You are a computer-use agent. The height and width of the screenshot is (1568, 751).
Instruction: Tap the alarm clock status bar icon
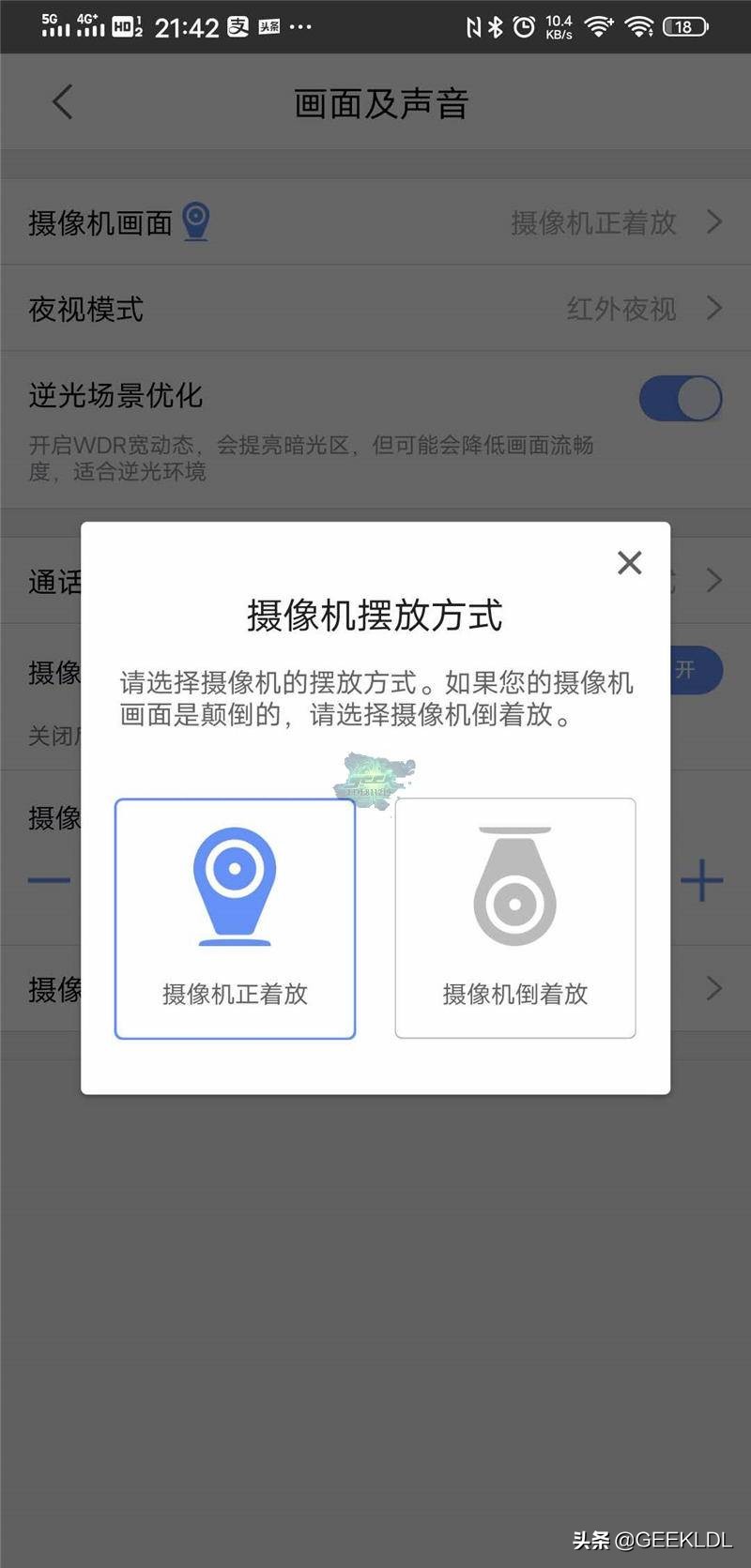coord(522,27)
